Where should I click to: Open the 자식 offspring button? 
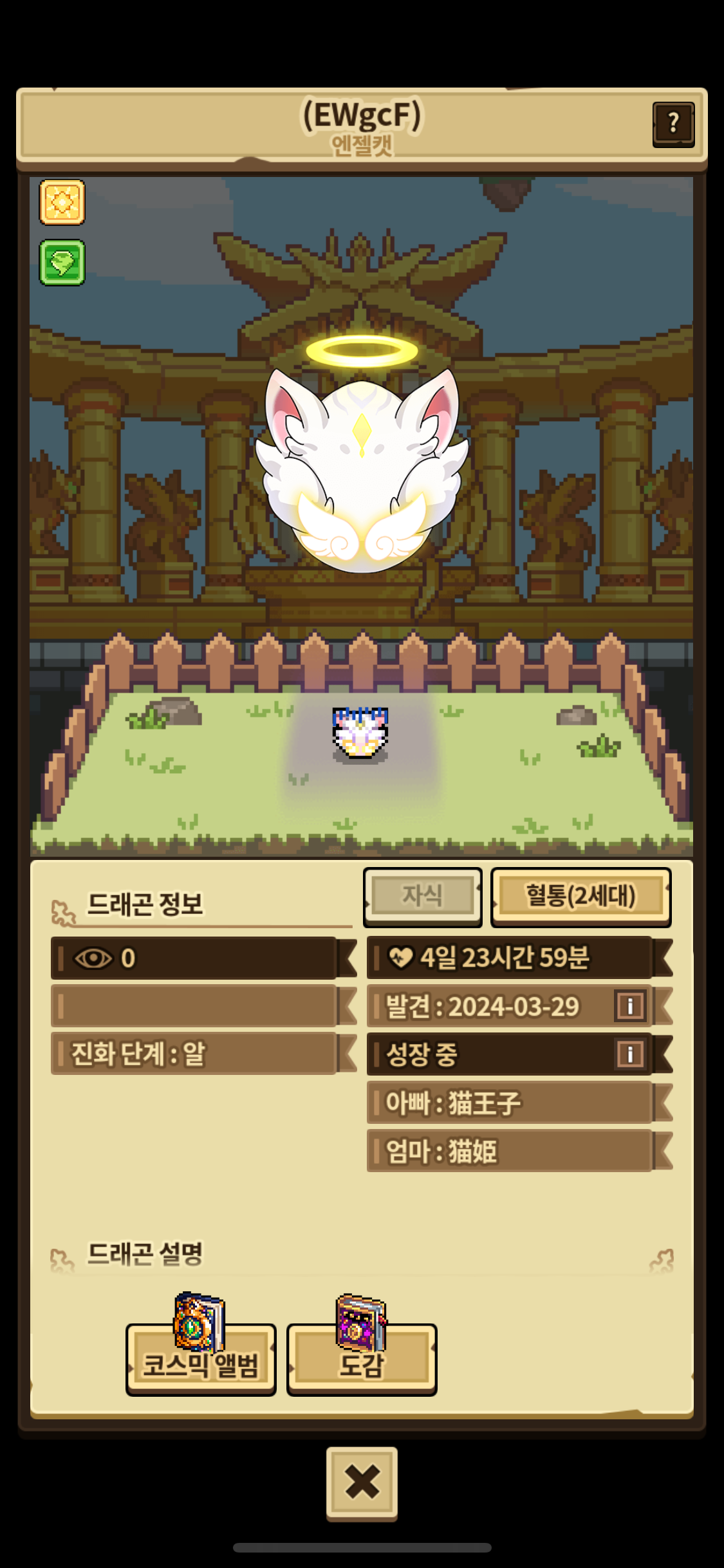(422, 896)
